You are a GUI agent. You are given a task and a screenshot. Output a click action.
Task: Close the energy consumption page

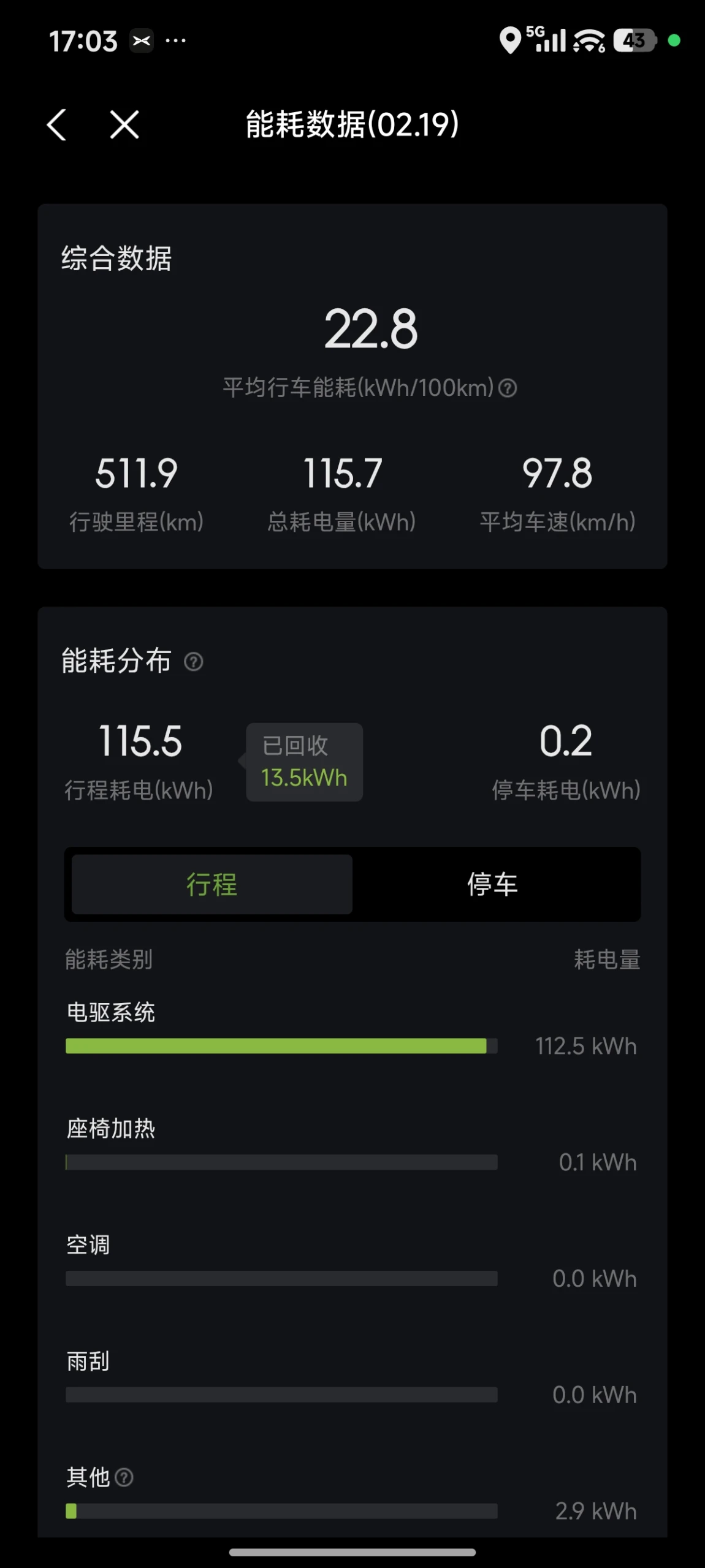point(124,125)
